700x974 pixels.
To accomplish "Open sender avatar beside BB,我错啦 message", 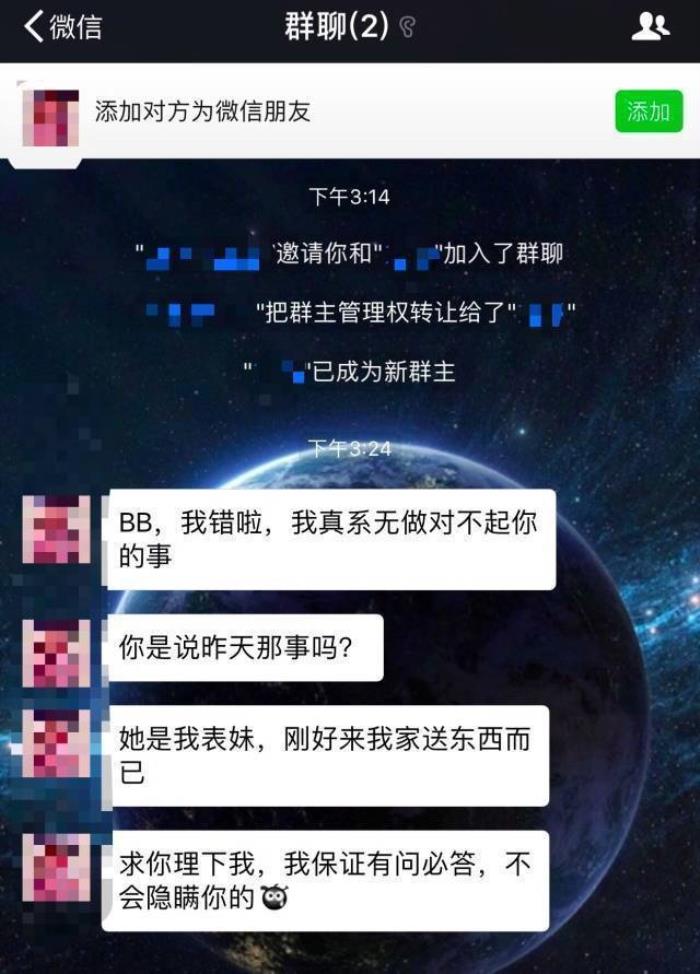I will (x=56, y=530).
